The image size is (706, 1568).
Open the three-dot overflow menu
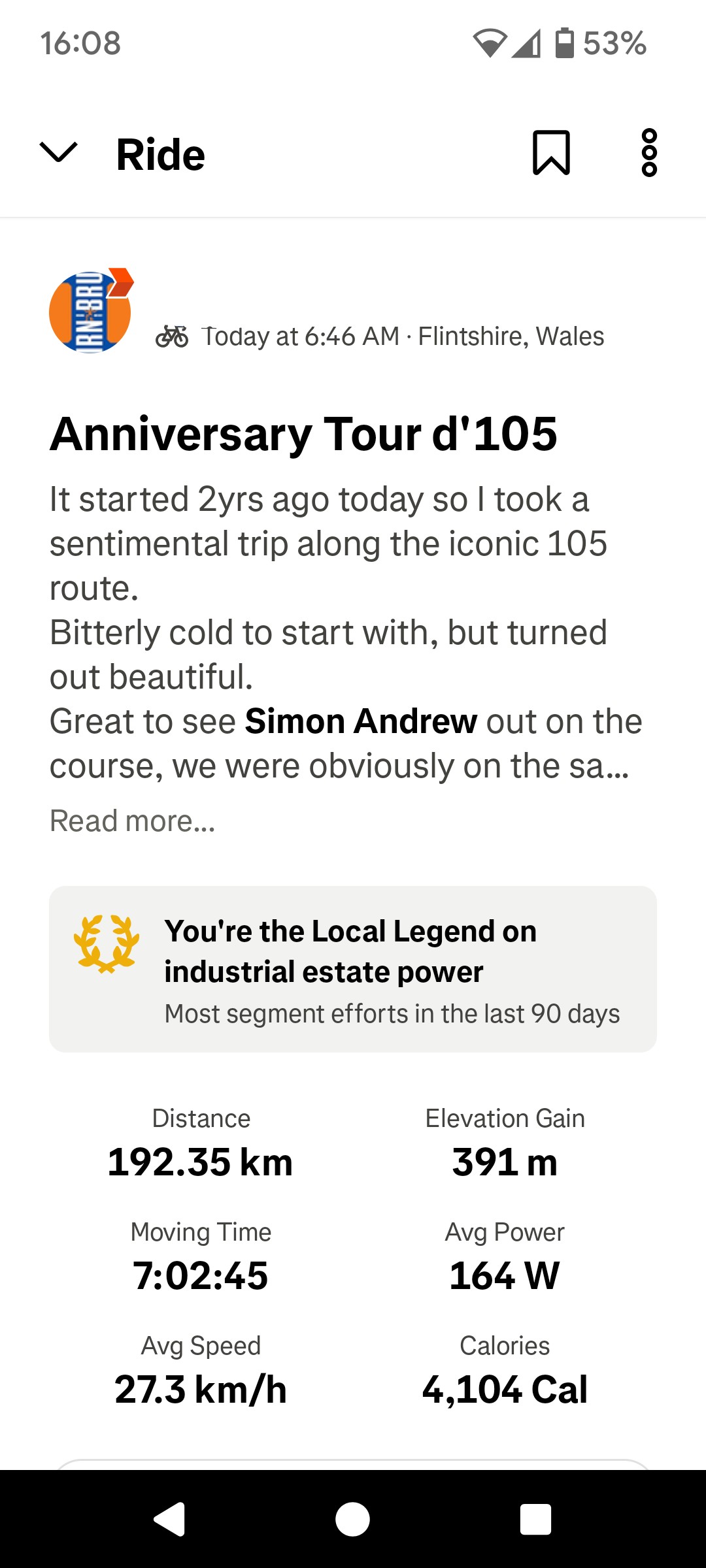[x=649, y=153]
